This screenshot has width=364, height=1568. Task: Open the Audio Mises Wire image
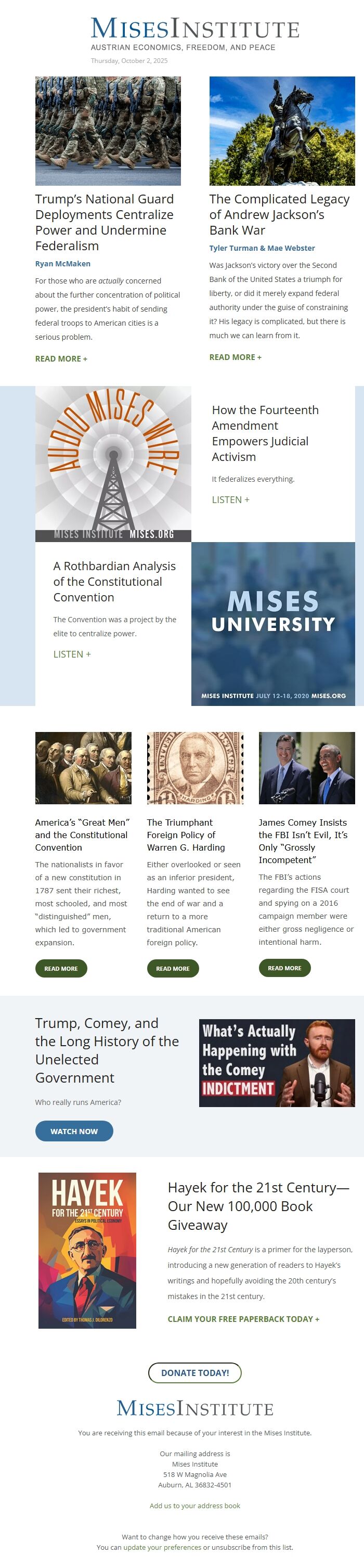coord(113,464)
